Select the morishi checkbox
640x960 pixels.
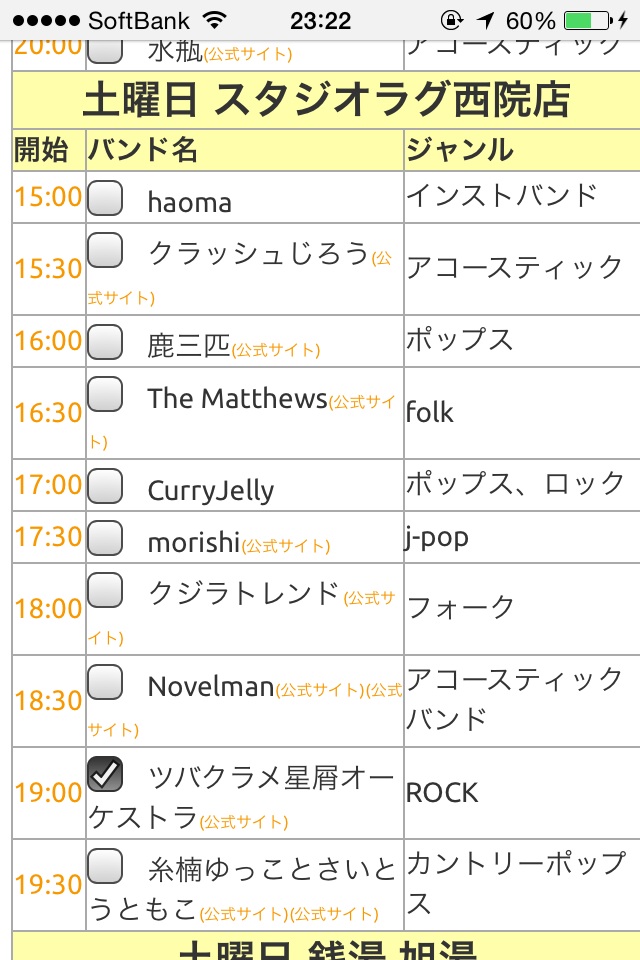click(x=106, y=538)
